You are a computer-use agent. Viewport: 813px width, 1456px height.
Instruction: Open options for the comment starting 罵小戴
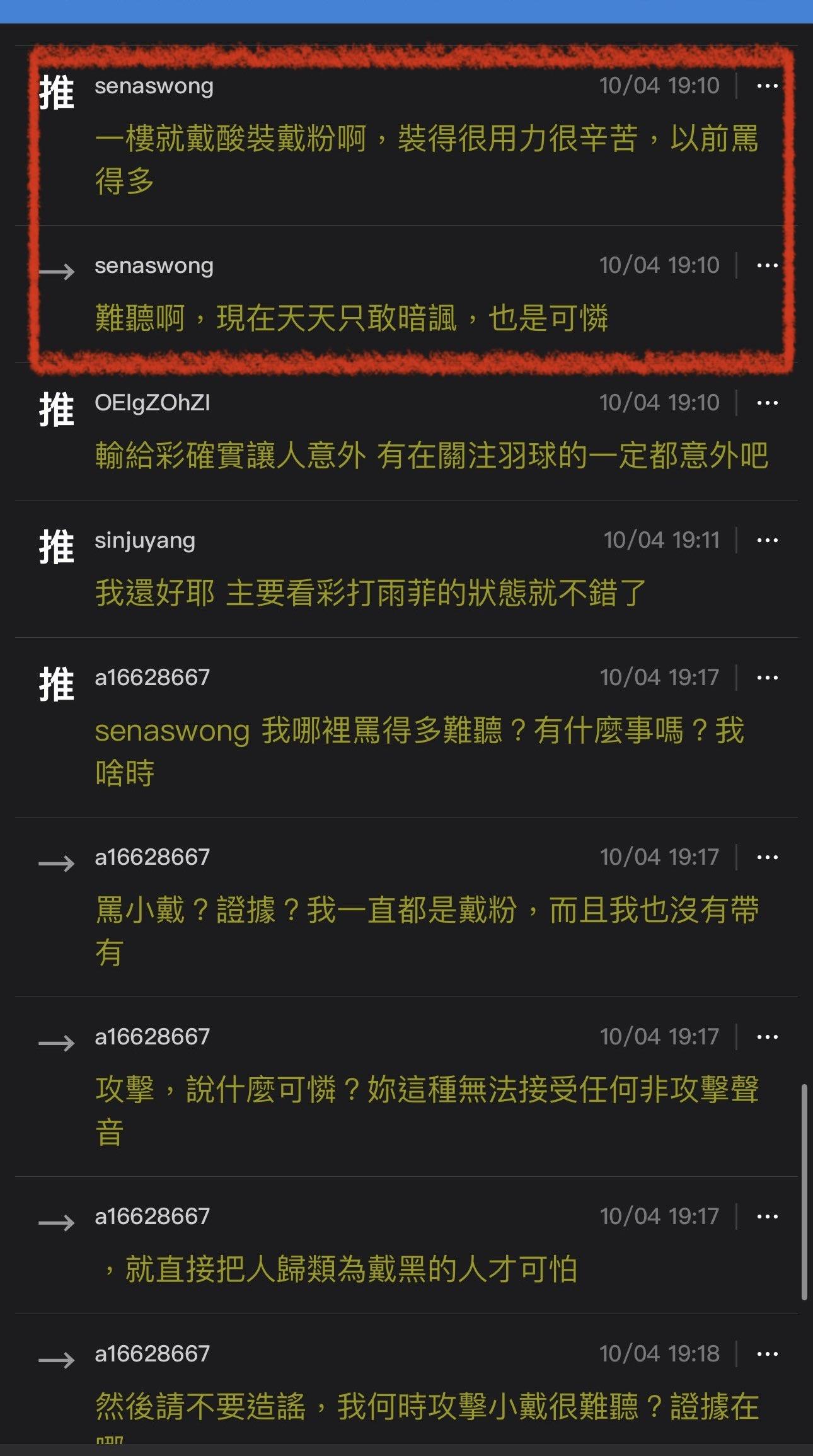coord(767,857)
